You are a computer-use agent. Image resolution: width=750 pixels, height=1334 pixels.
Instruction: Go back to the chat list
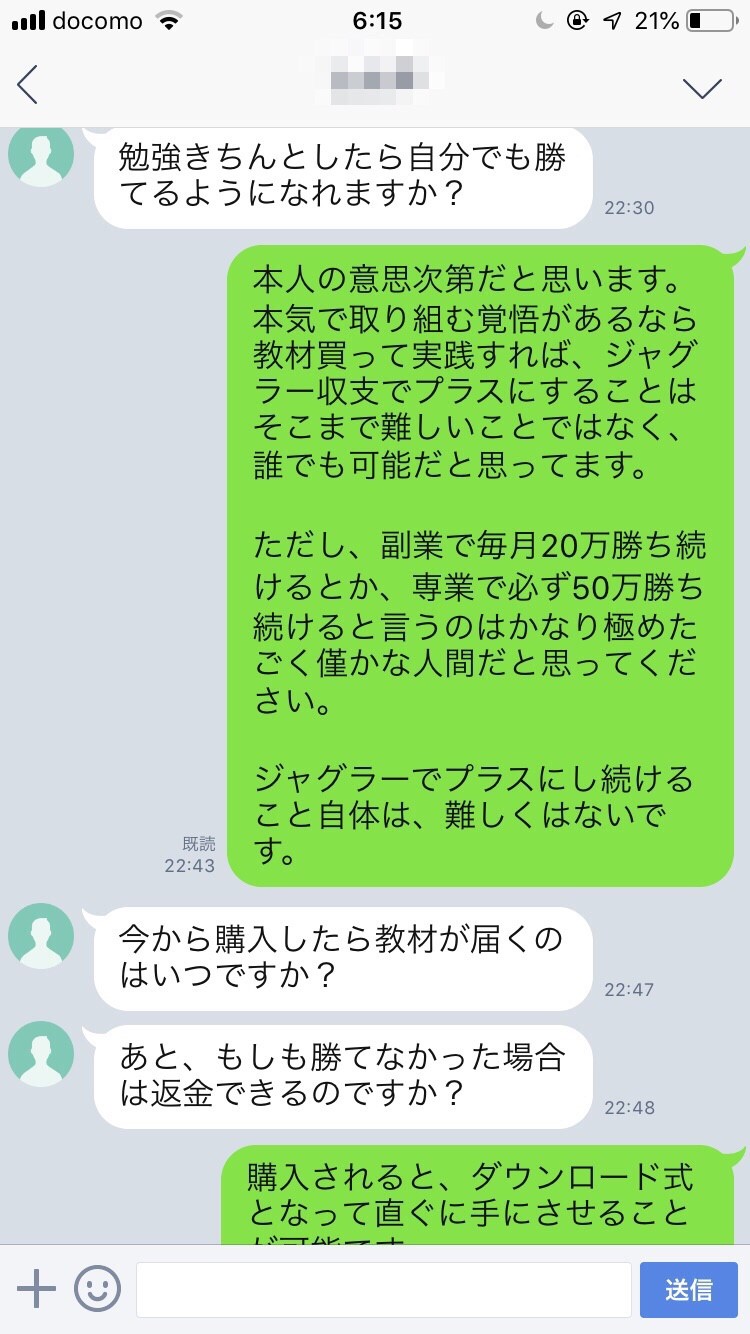(x=27, y=85)
